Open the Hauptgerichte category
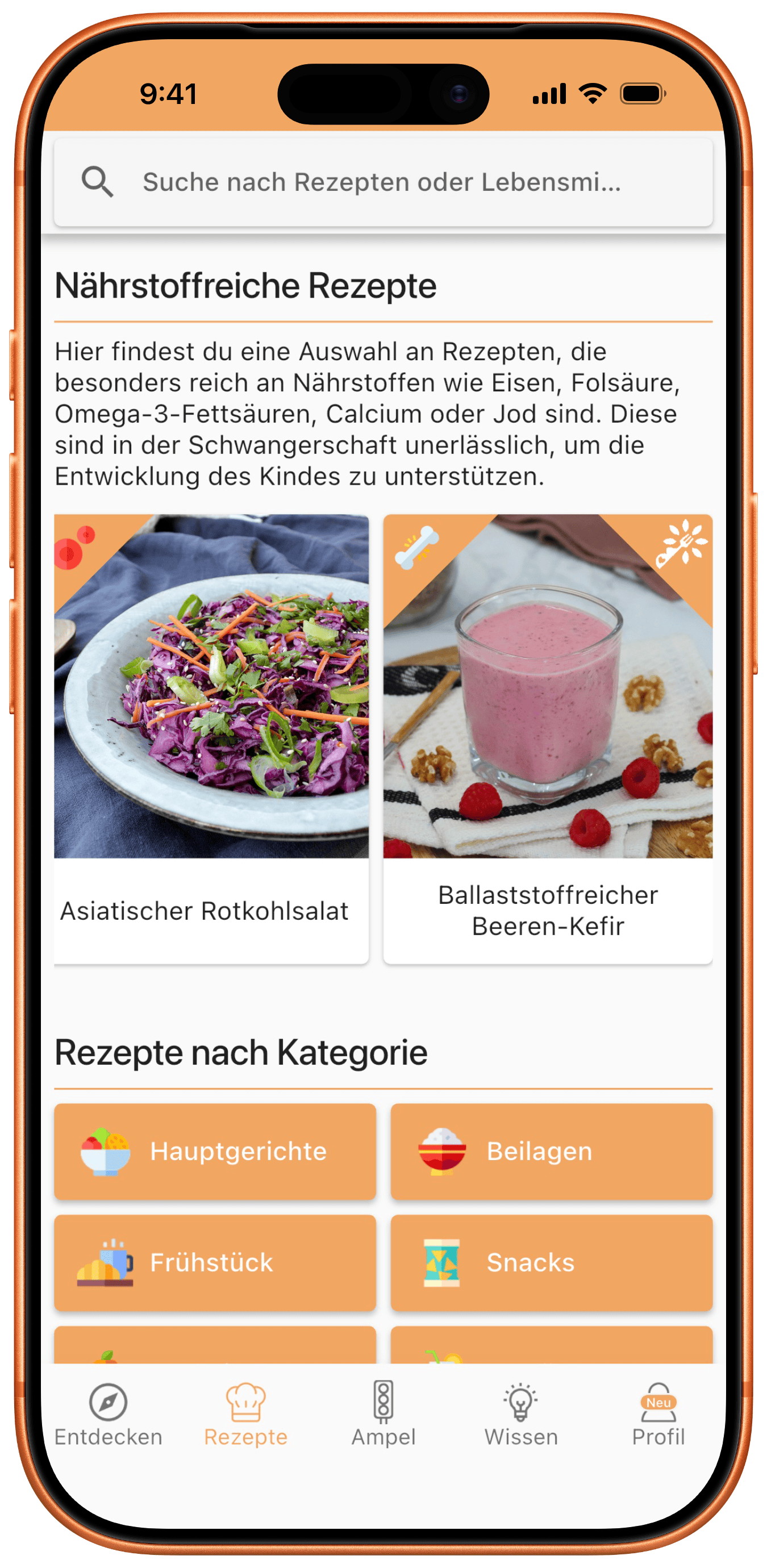The width and height of the screenshot is (767, 1568). tap(216, 1152)
